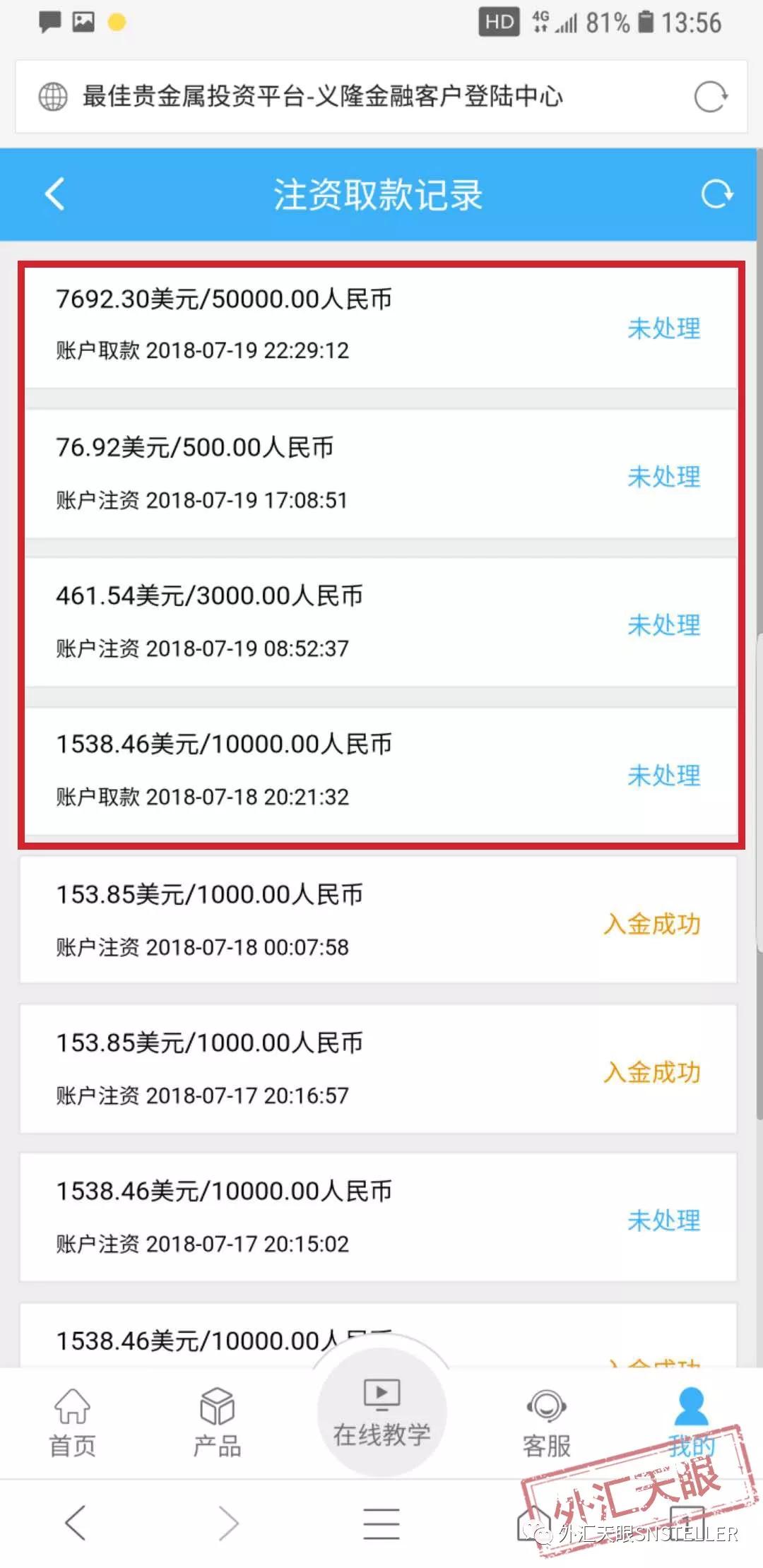This screenshot has height=1568, width=763.
Task: Click 入金成功 on the 2018-07-18 deposit
Action: click(x=651, y=924)
